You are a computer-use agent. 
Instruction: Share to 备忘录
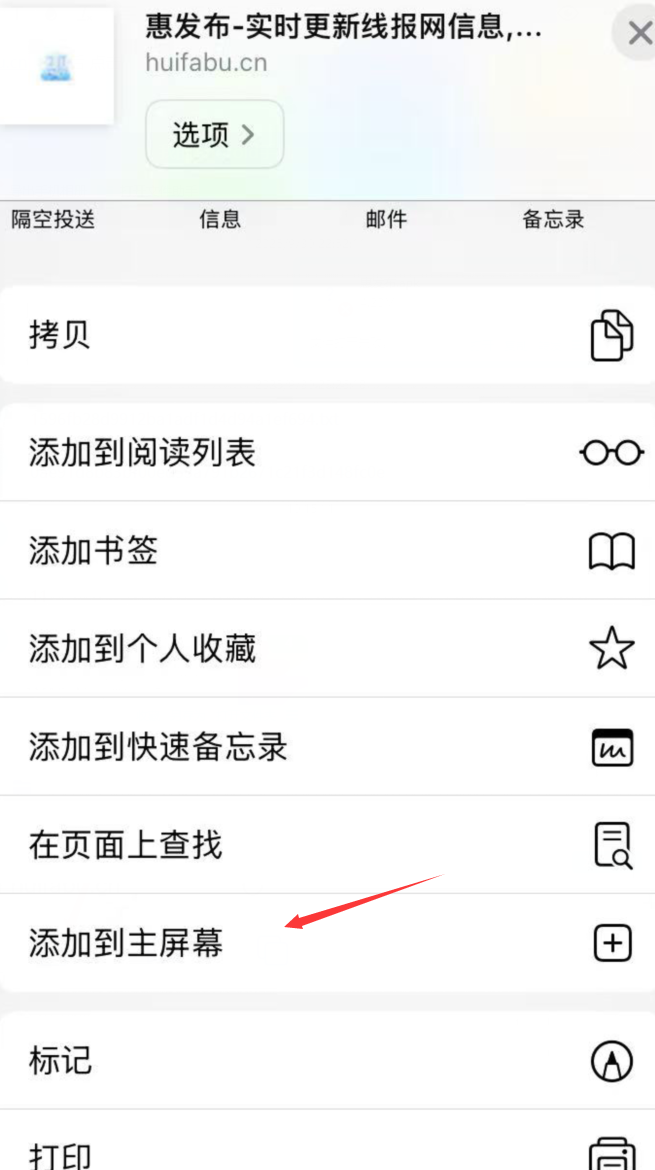553,219
